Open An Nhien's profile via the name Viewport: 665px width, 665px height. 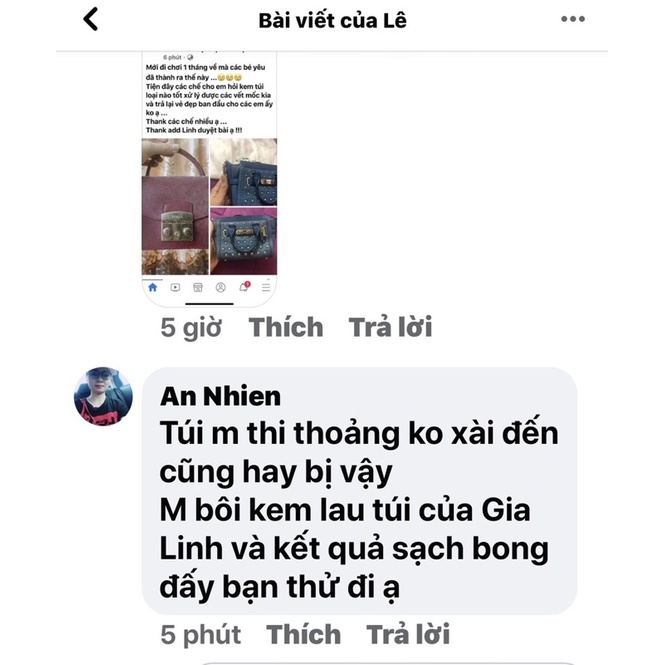[x=220, y=396]
